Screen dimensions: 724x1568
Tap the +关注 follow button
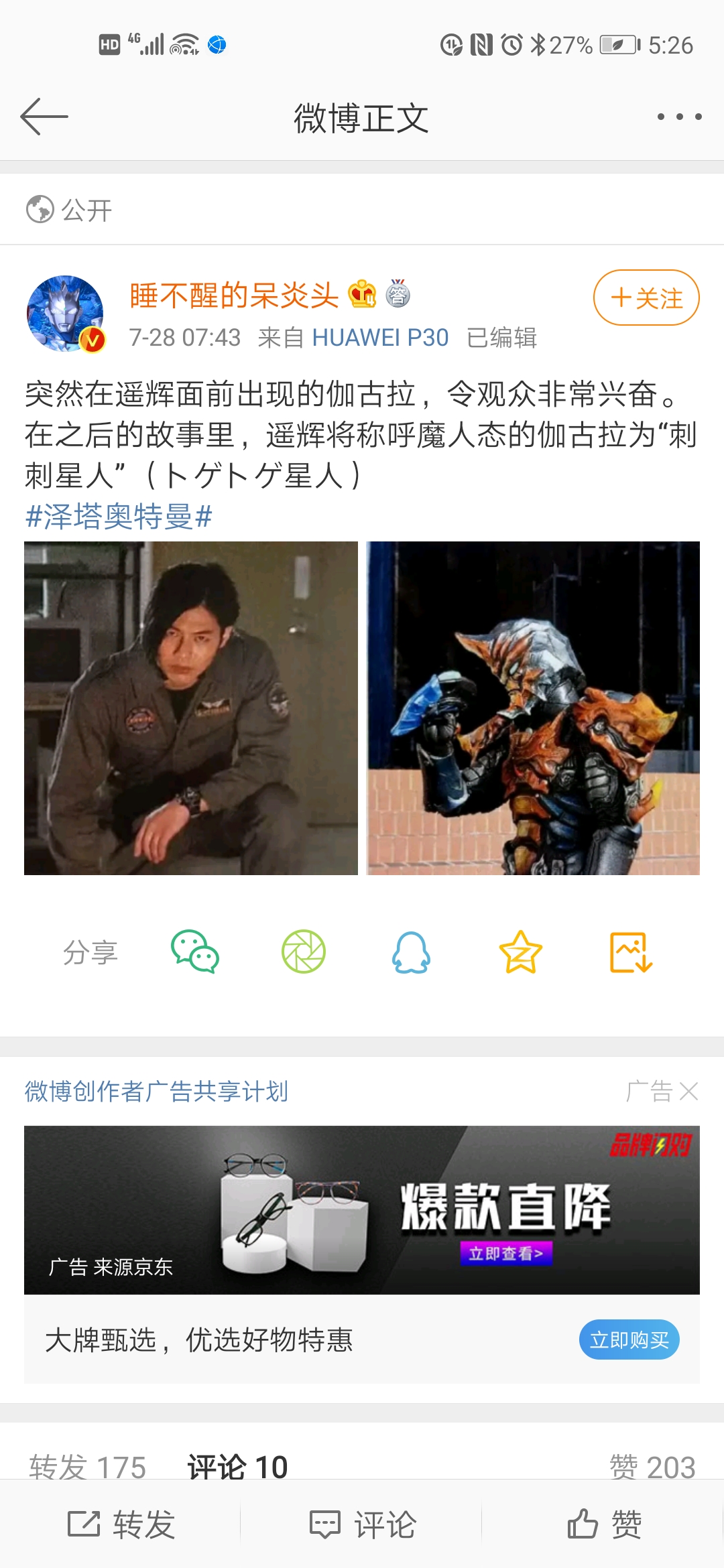(x=646, y=298)
